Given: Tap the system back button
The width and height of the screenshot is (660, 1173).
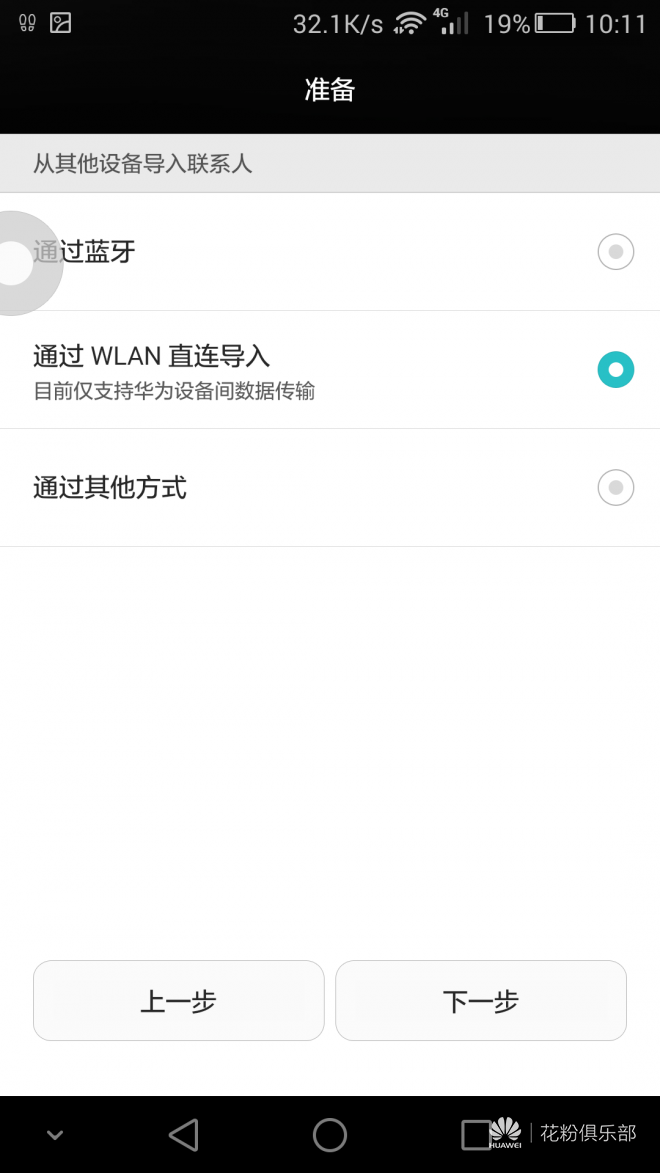Looking at the screenshot, I should point(184,1135).
